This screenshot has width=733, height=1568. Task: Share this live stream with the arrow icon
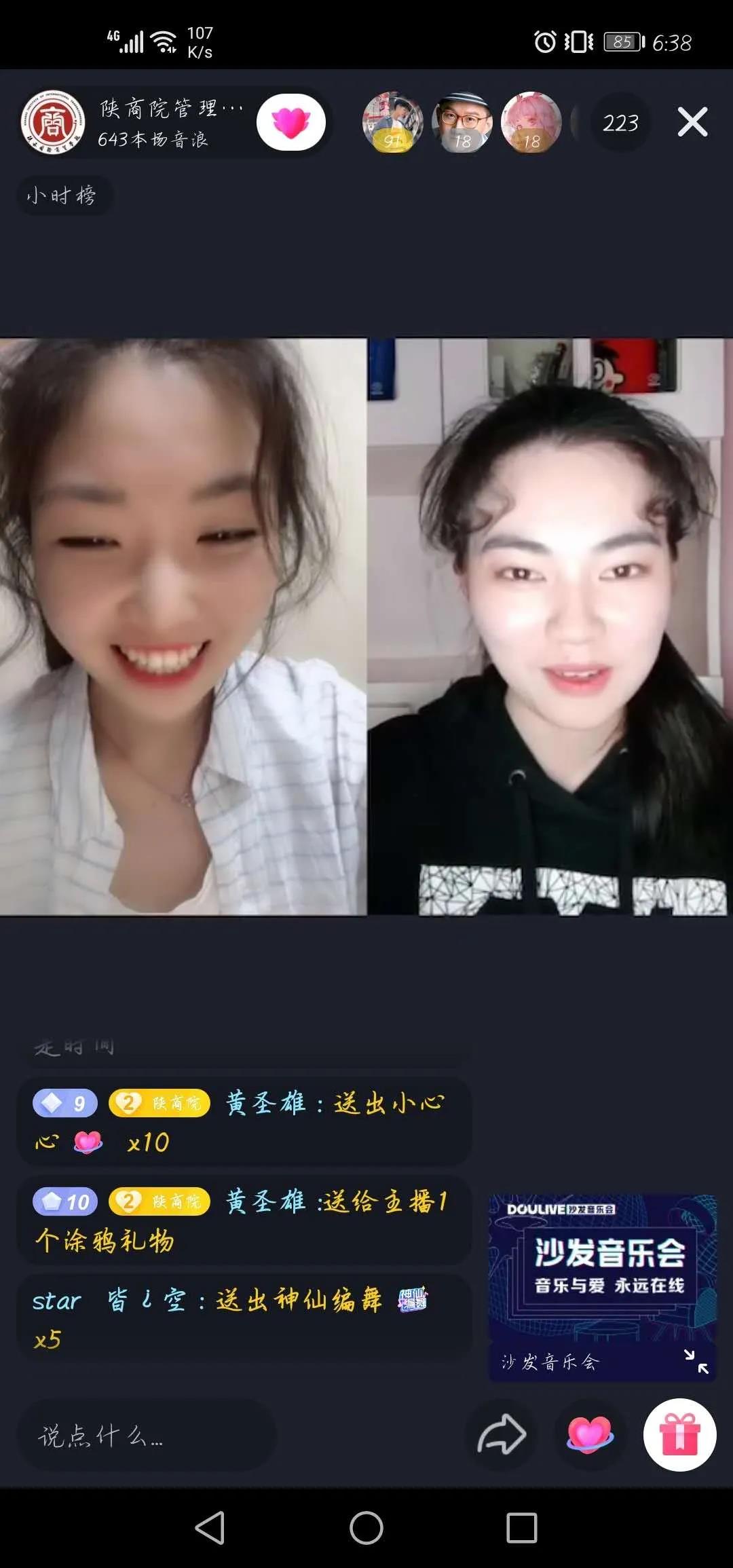[502, 1434]
